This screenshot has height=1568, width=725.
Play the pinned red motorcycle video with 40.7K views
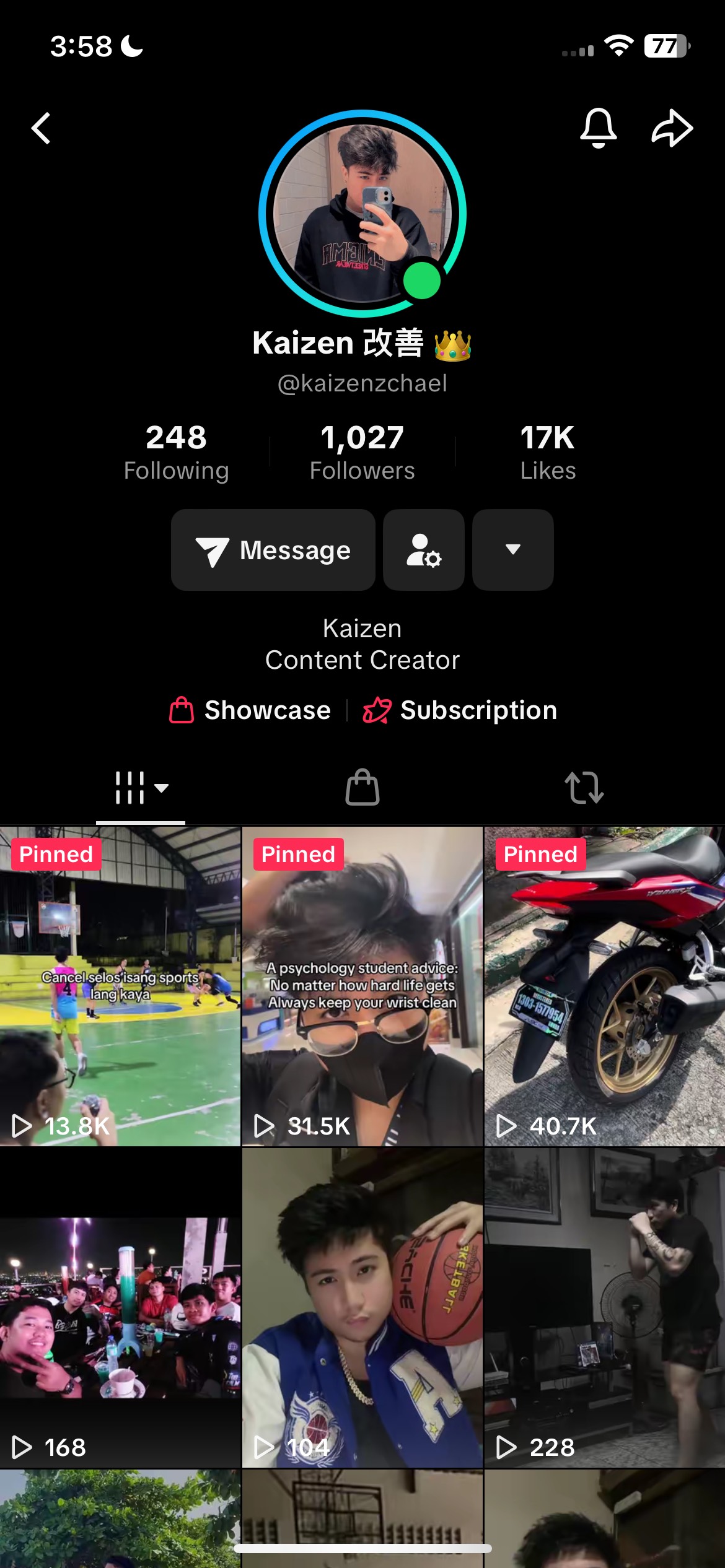(604, 986)
